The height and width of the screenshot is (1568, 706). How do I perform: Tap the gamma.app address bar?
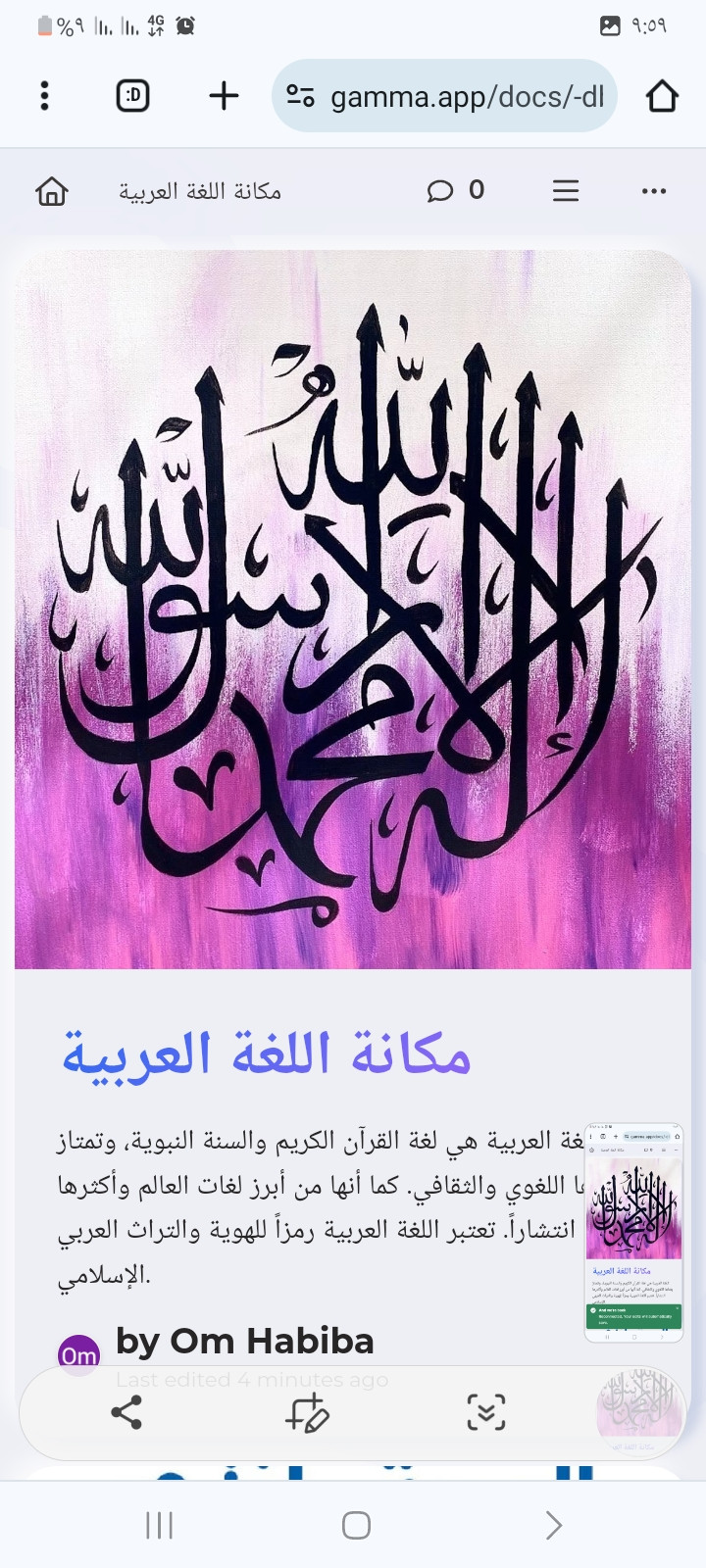(x=446, y=96)
